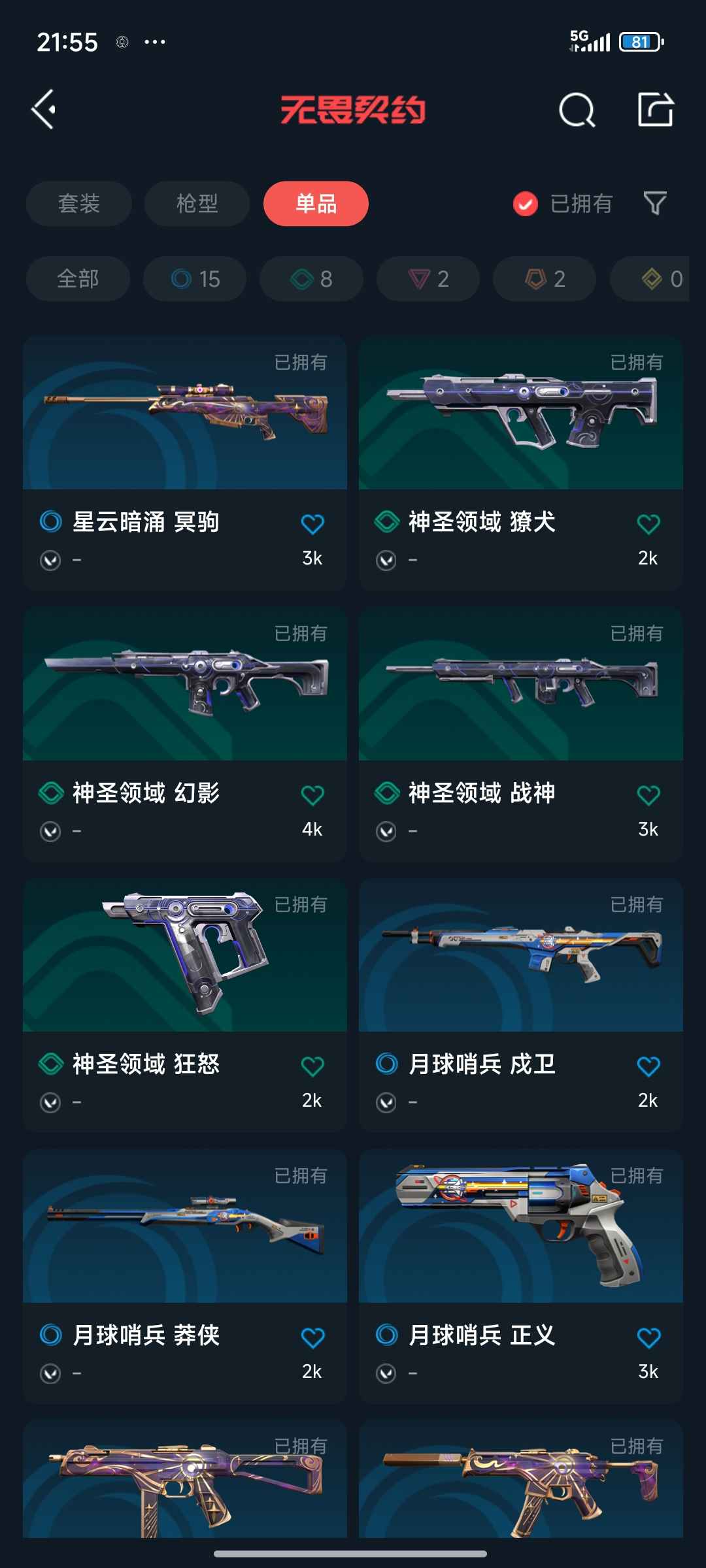Open the search icon
The image size is (706, 1568).
(x=577, y=110)
